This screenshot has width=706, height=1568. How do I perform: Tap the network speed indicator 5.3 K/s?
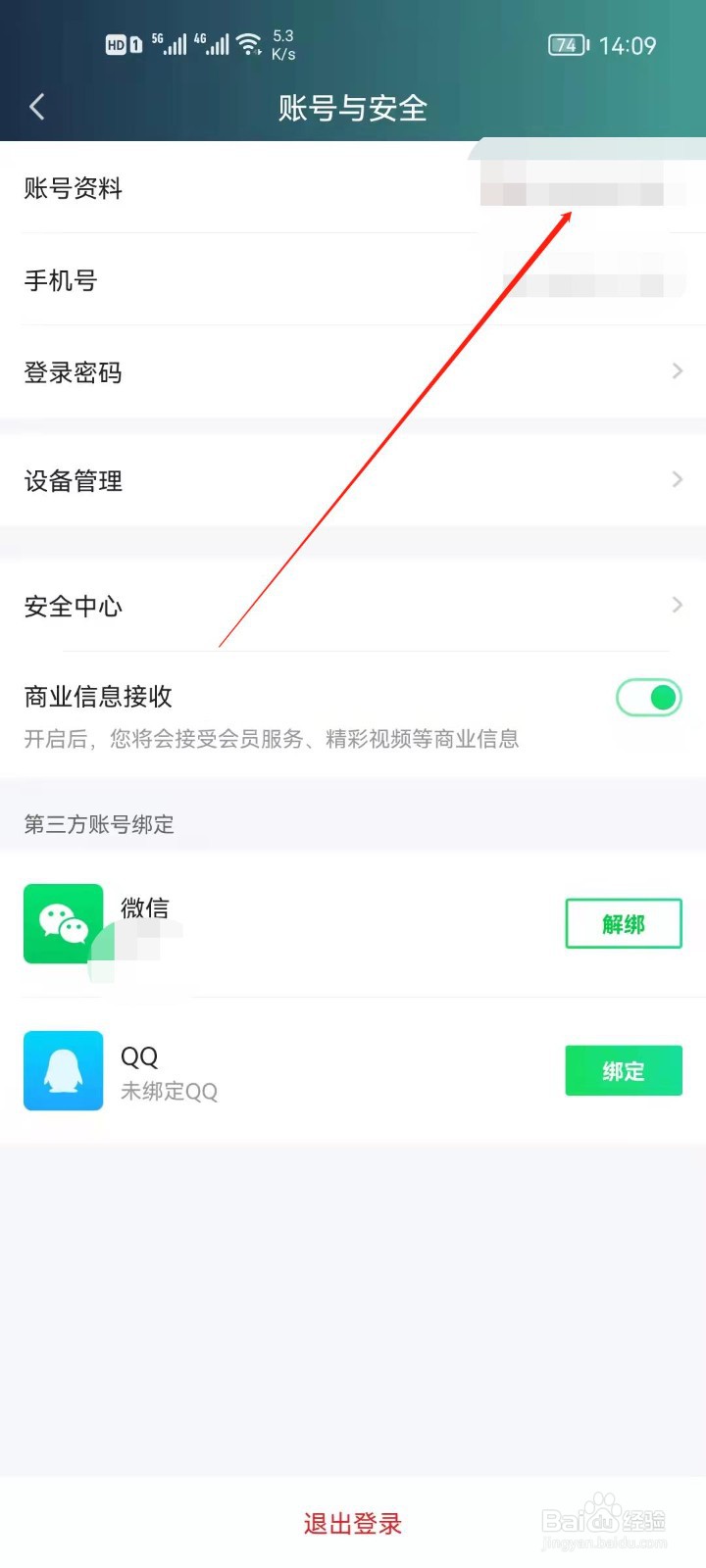pyautogui.click(x=283, y=43)
